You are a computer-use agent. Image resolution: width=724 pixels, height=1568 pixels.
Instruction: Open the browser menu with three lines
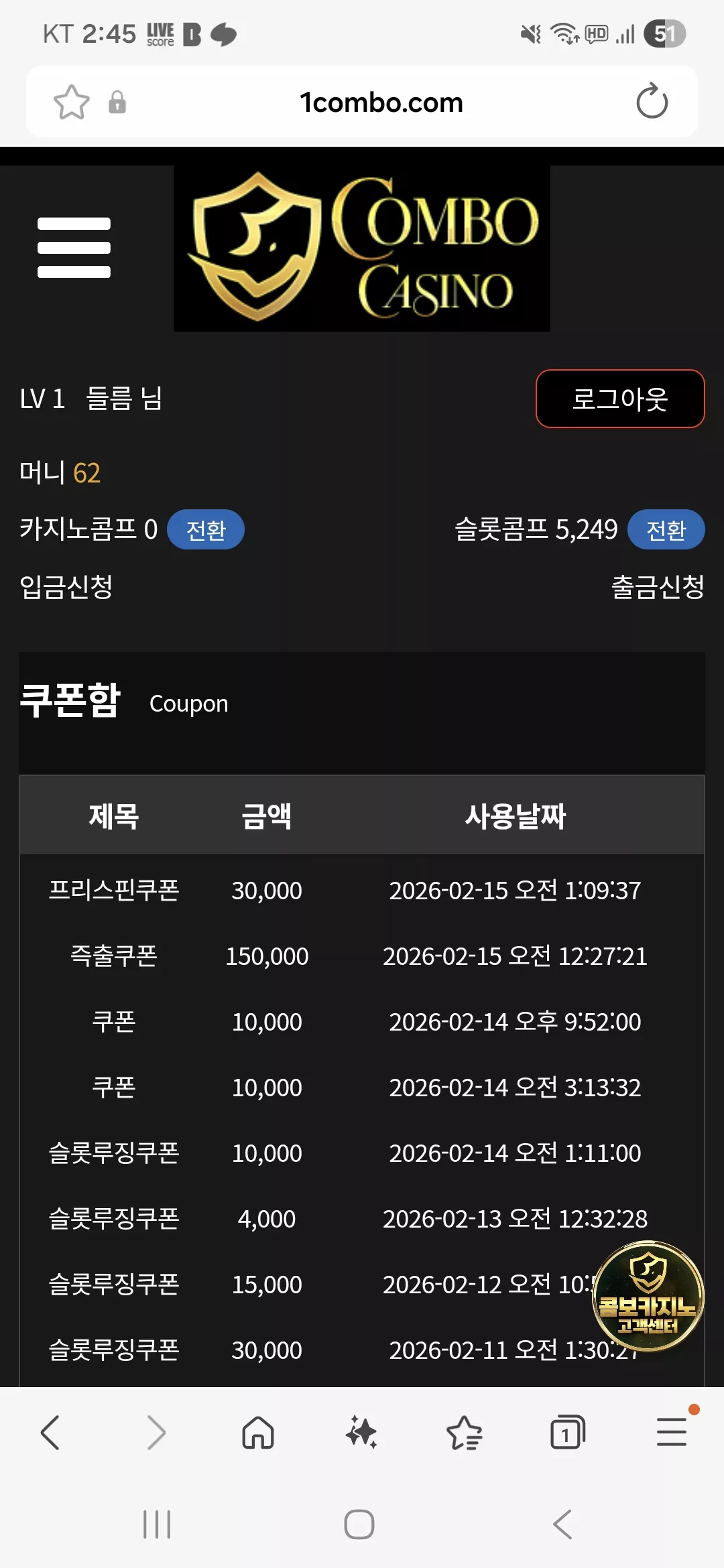pos(672,1431)
